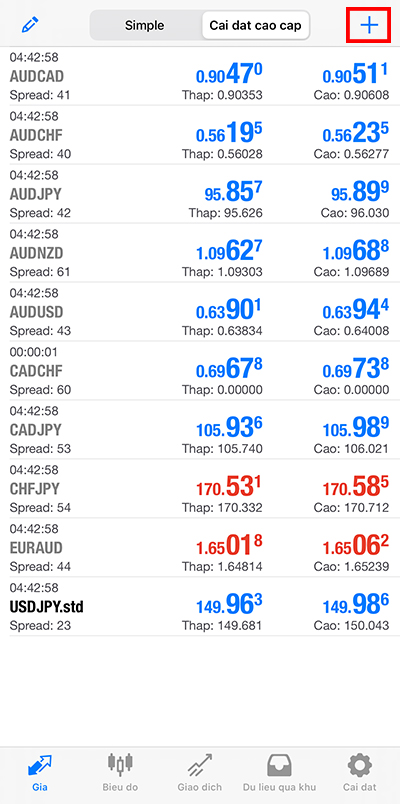Tap the pencil edit icon

(30, 25)
